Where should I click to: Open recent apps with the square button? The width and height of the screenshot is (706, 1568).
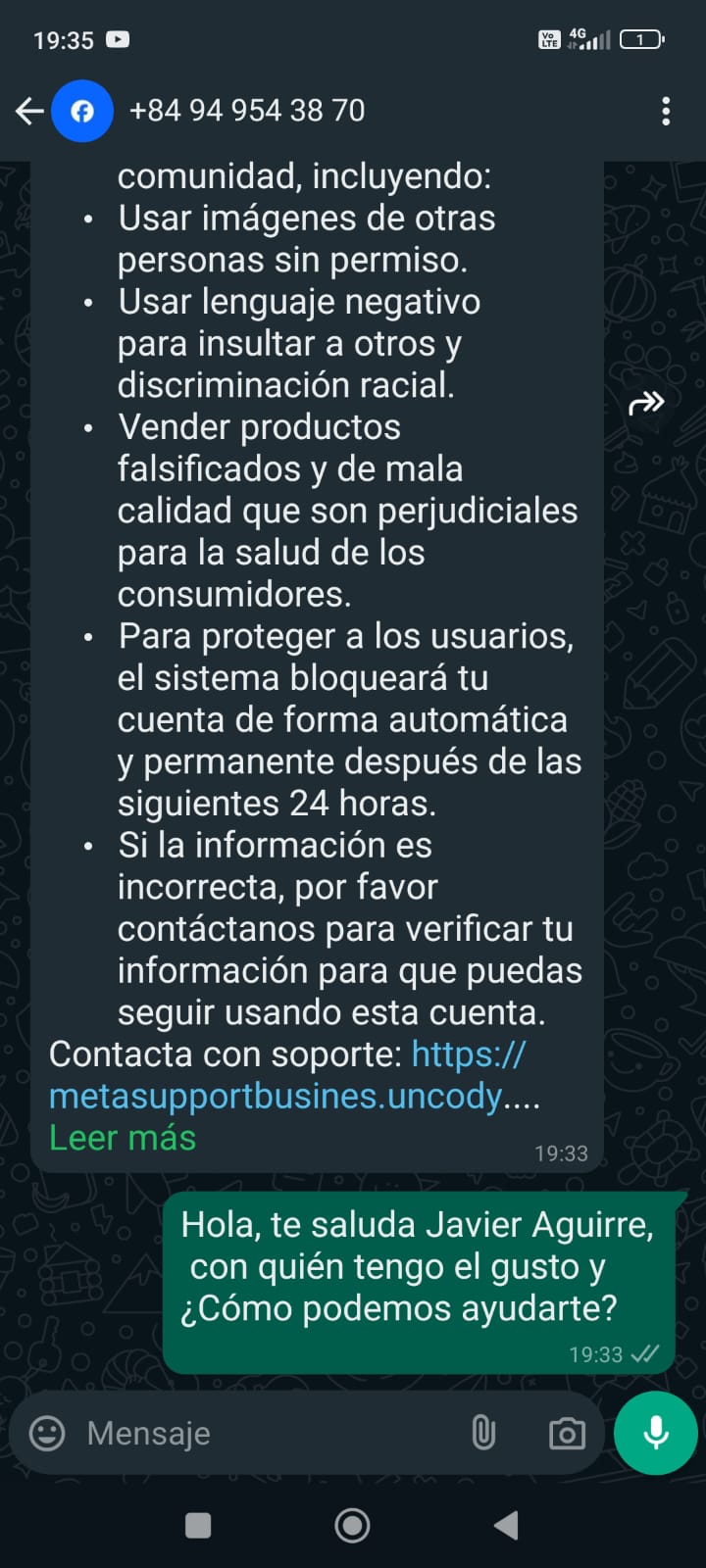198,1525
